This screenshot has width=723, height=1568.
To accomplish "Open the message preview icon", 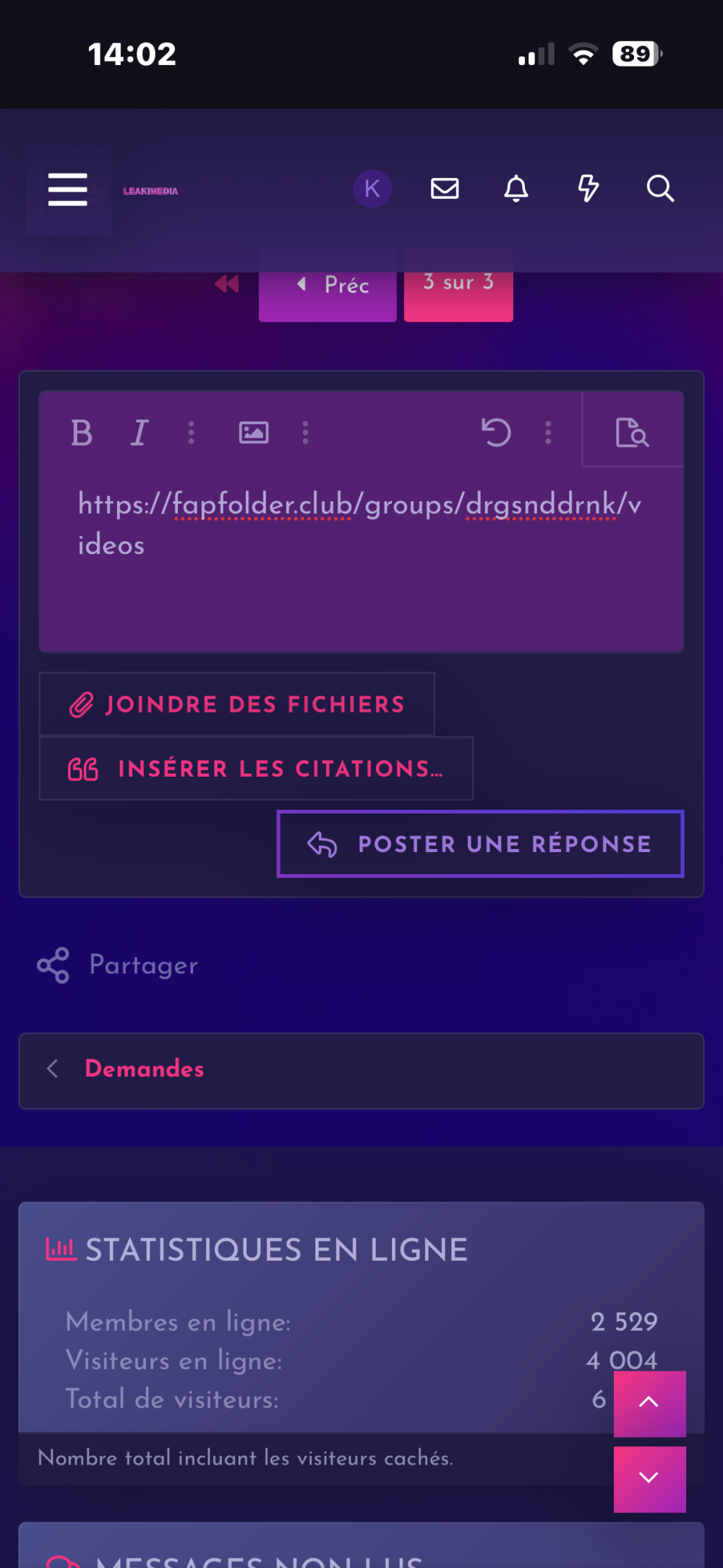I will [x=630, y=431].
